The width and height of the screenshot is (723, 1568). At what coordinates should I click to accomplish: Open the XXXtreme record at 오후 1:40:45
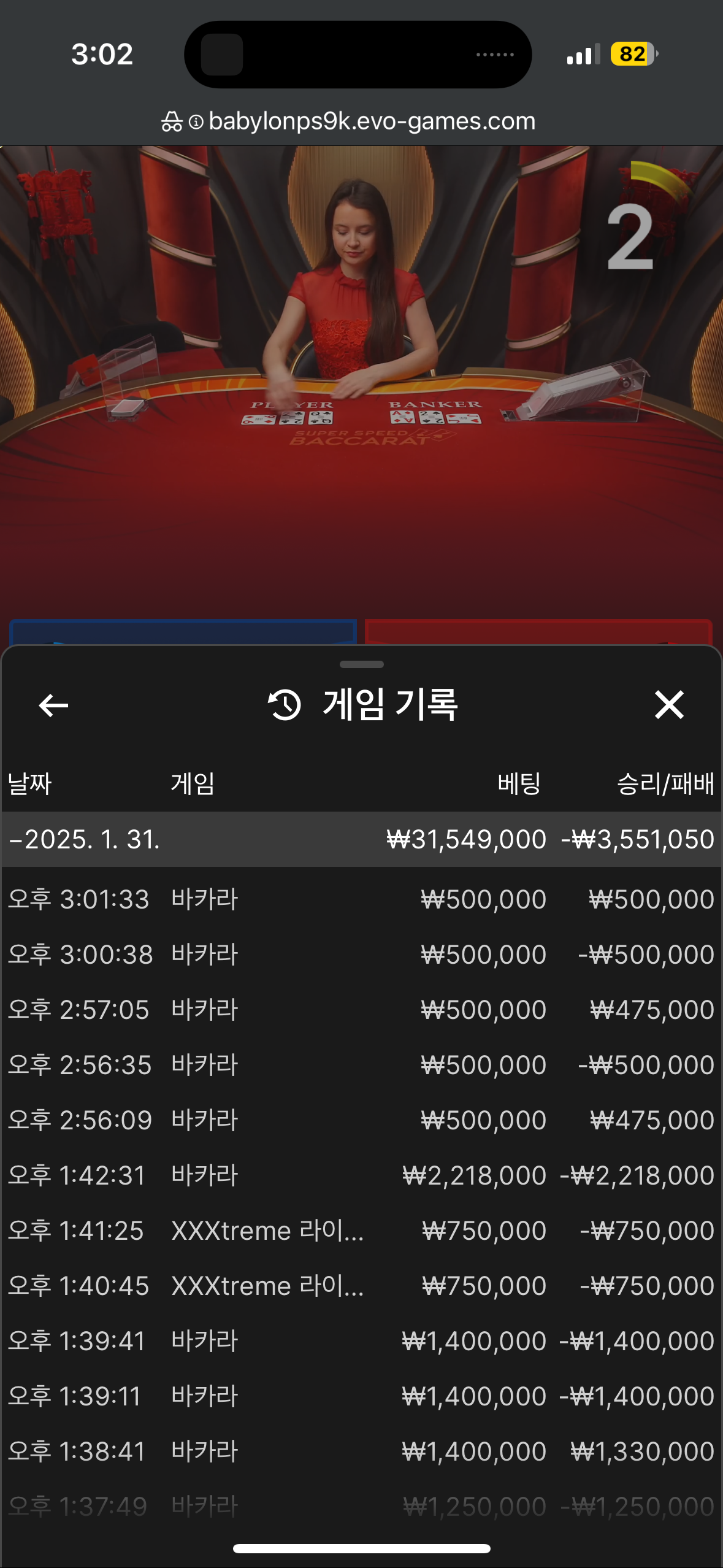pyautogui.click(x=361, y=1286)
